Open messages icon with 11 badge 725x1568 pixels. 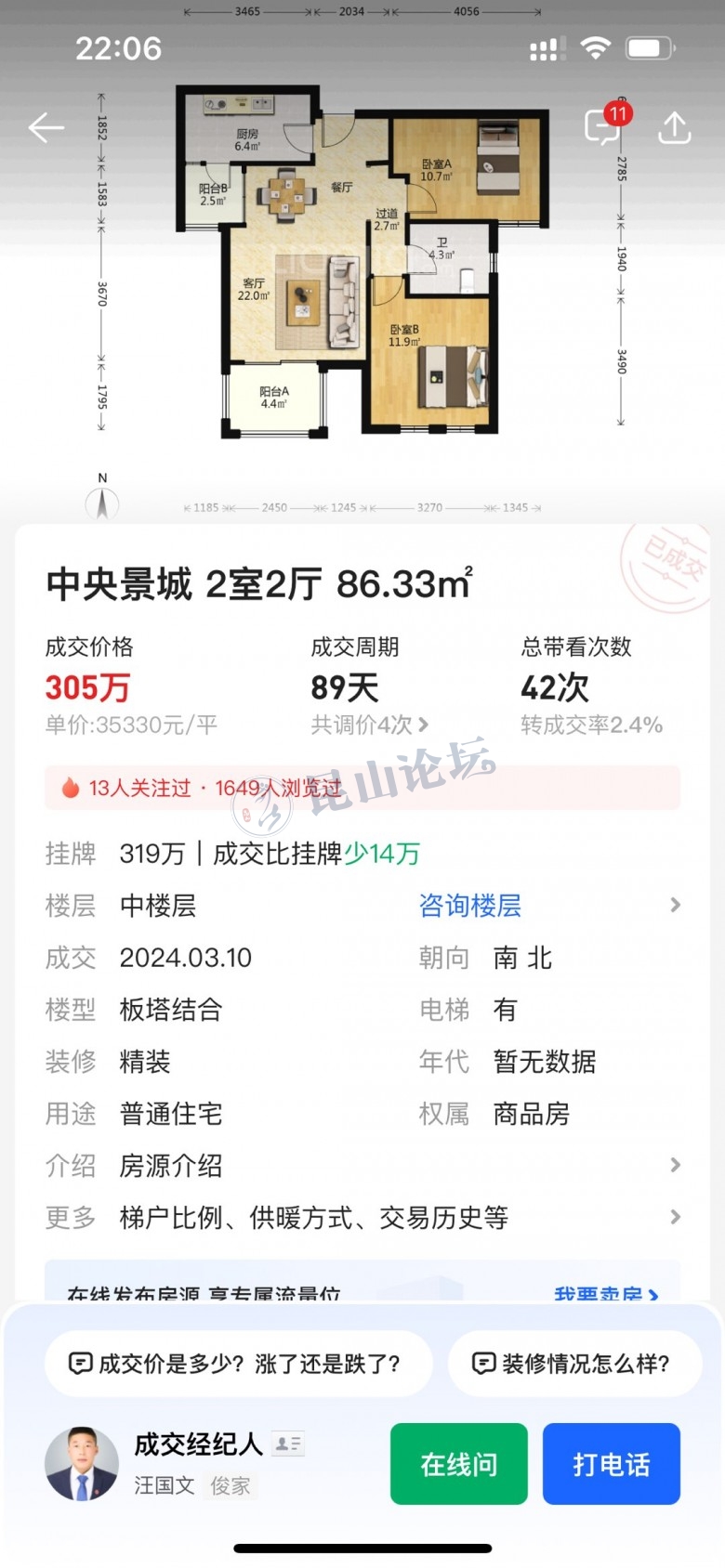pos(602,126)
